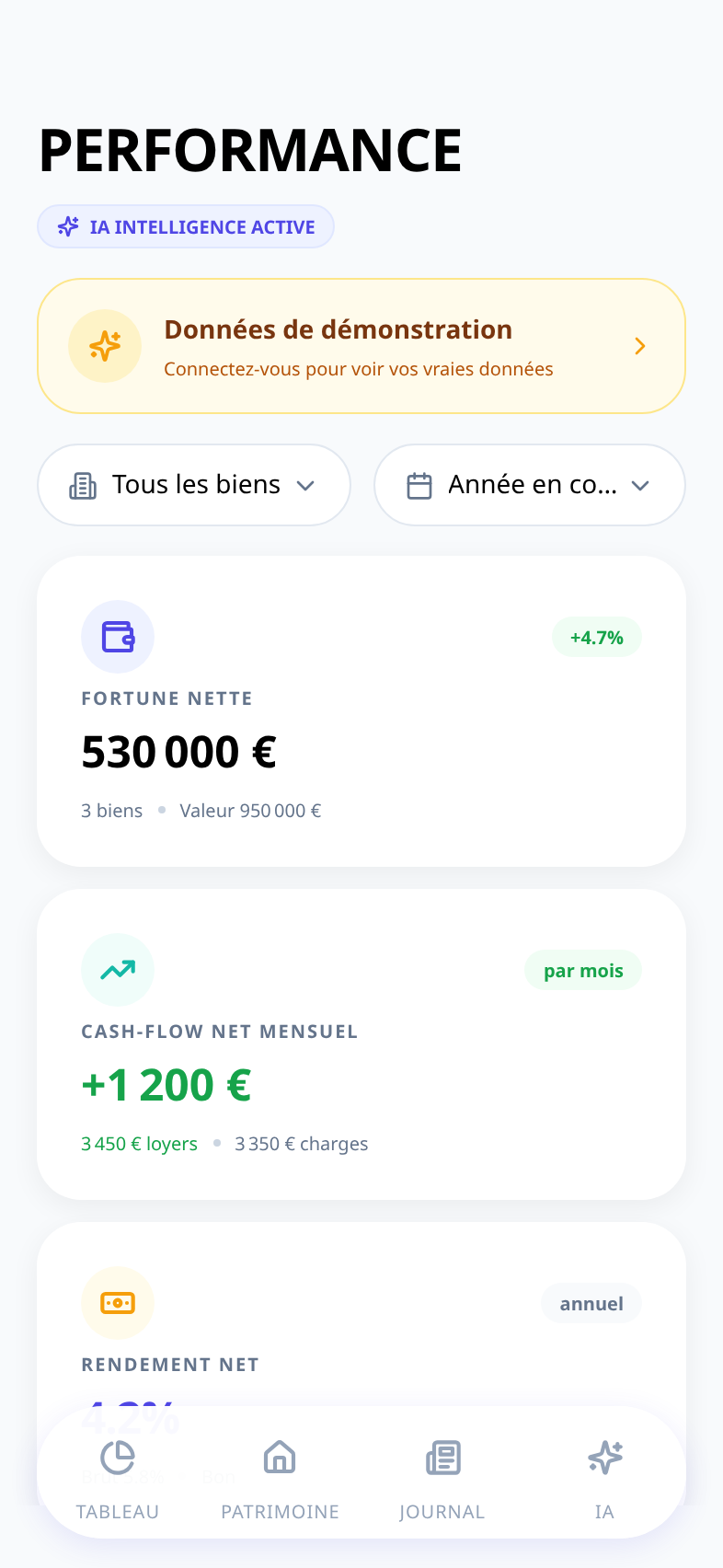Image resolution: width=723 pixels, height=1568 pixels.
Task: Select the PATRIMOINE home icon
Action: pos(280,1458)
